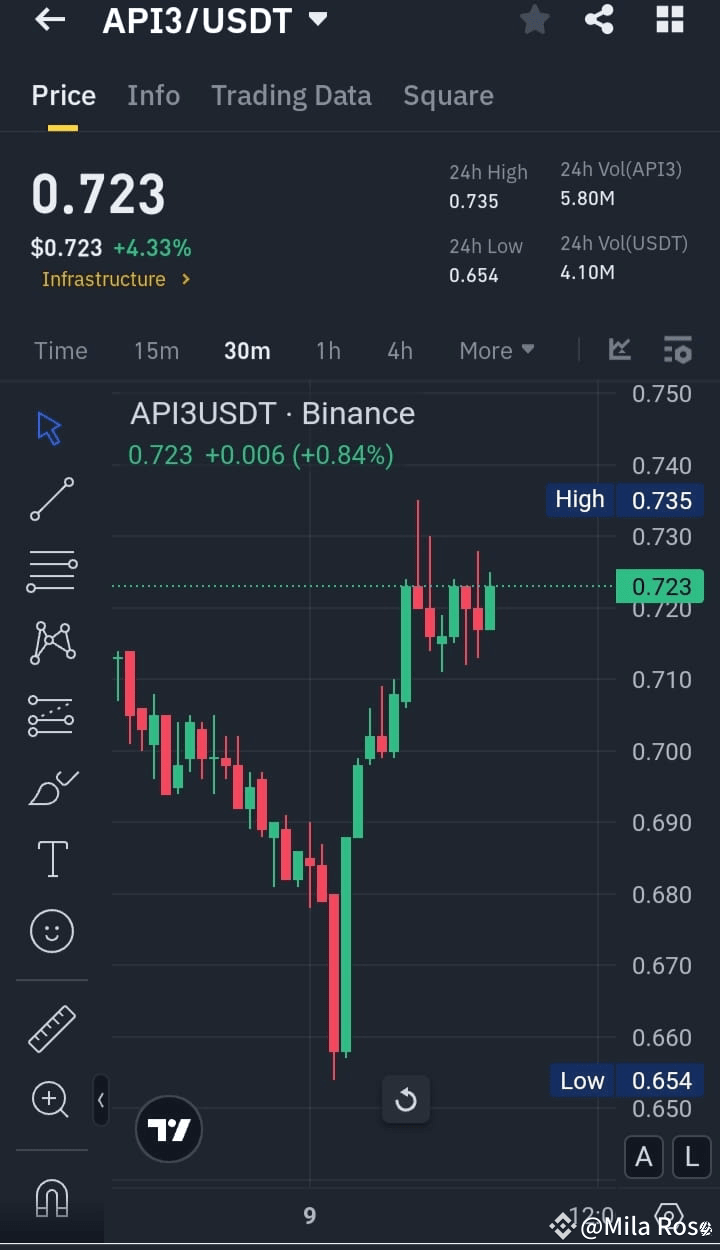Switch to the Trading Data tab

point(291,95)
